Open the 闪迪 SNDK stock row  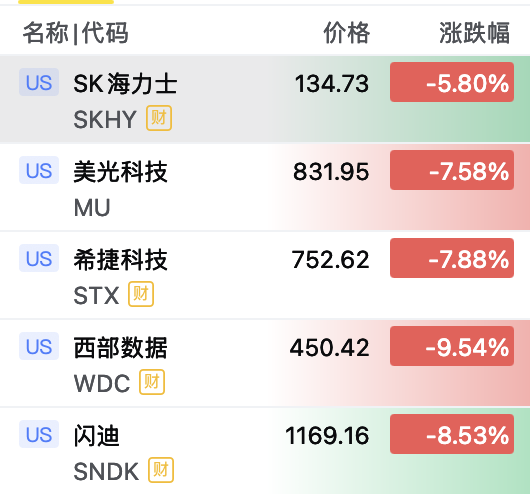point(265,451)
